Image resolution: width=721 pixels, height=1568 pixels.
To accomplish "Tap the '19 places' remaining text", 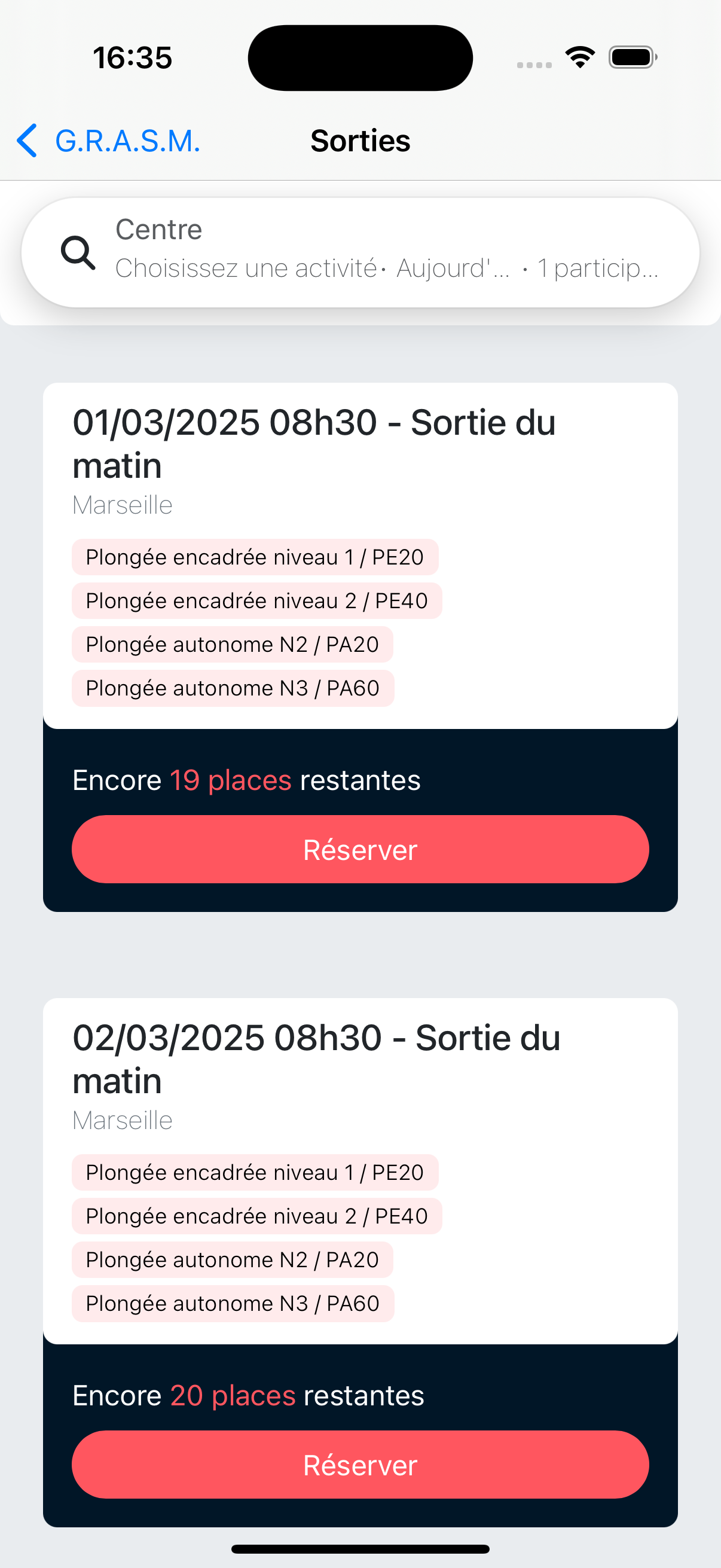I will [x=231, y=779].
